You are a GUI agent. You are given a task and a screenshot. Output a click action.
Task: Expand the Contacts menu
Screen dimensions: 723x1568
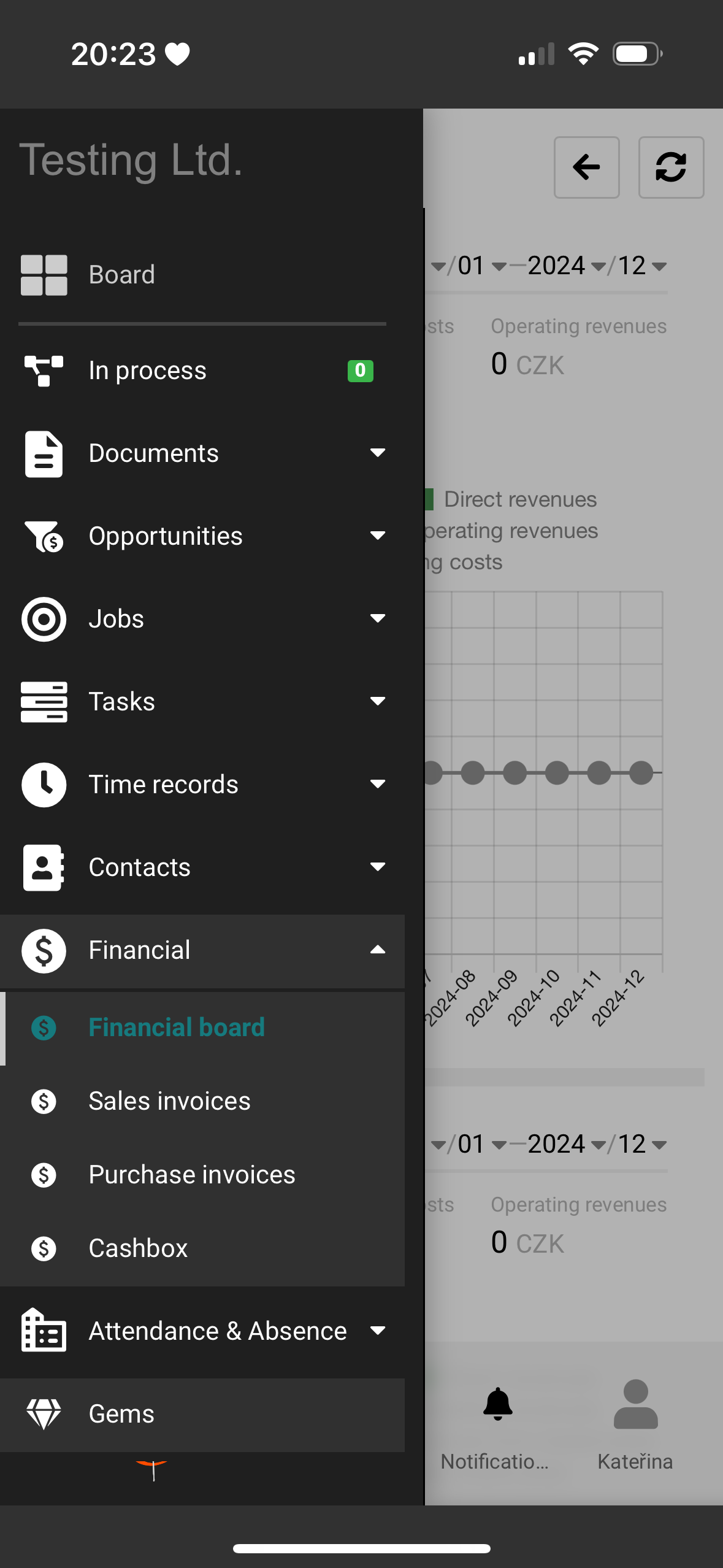(x=202, y=867)
